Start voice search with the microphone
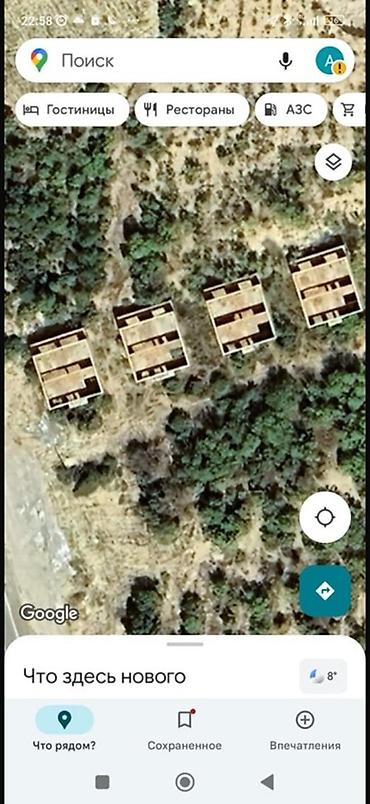This screenshot has width=370, height=804. (285, 61)
